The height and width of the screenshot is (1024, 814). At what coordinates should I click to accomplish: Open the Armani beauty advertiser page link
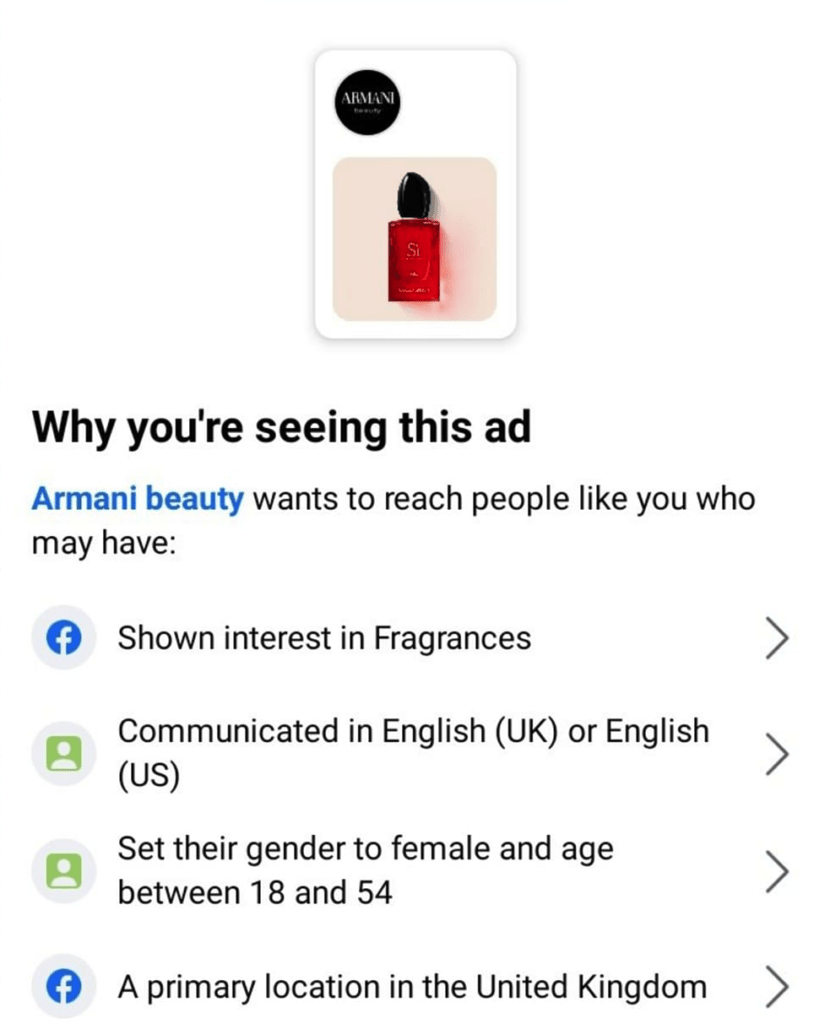[138, 498]
